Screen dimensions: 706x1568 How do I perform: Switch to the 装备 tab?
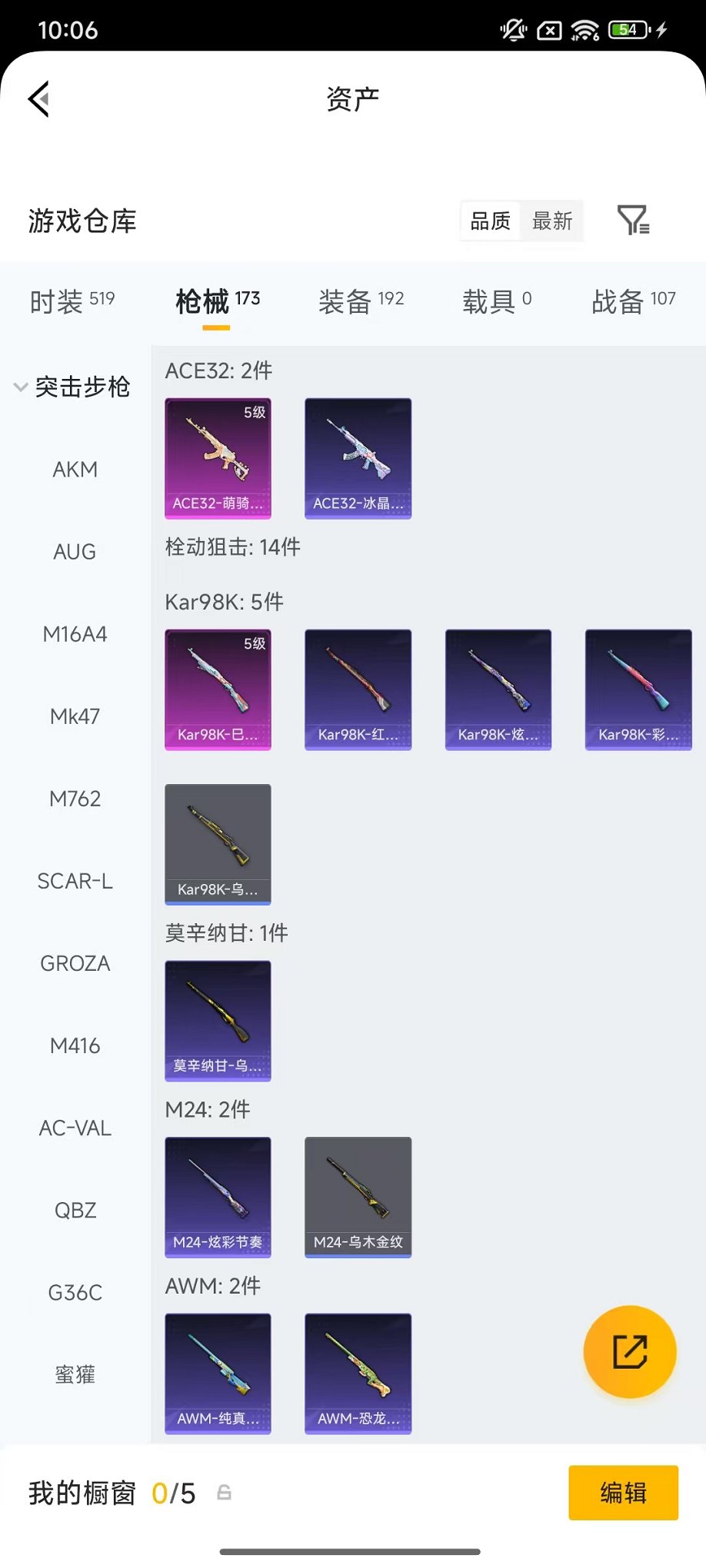coord(361,301)
